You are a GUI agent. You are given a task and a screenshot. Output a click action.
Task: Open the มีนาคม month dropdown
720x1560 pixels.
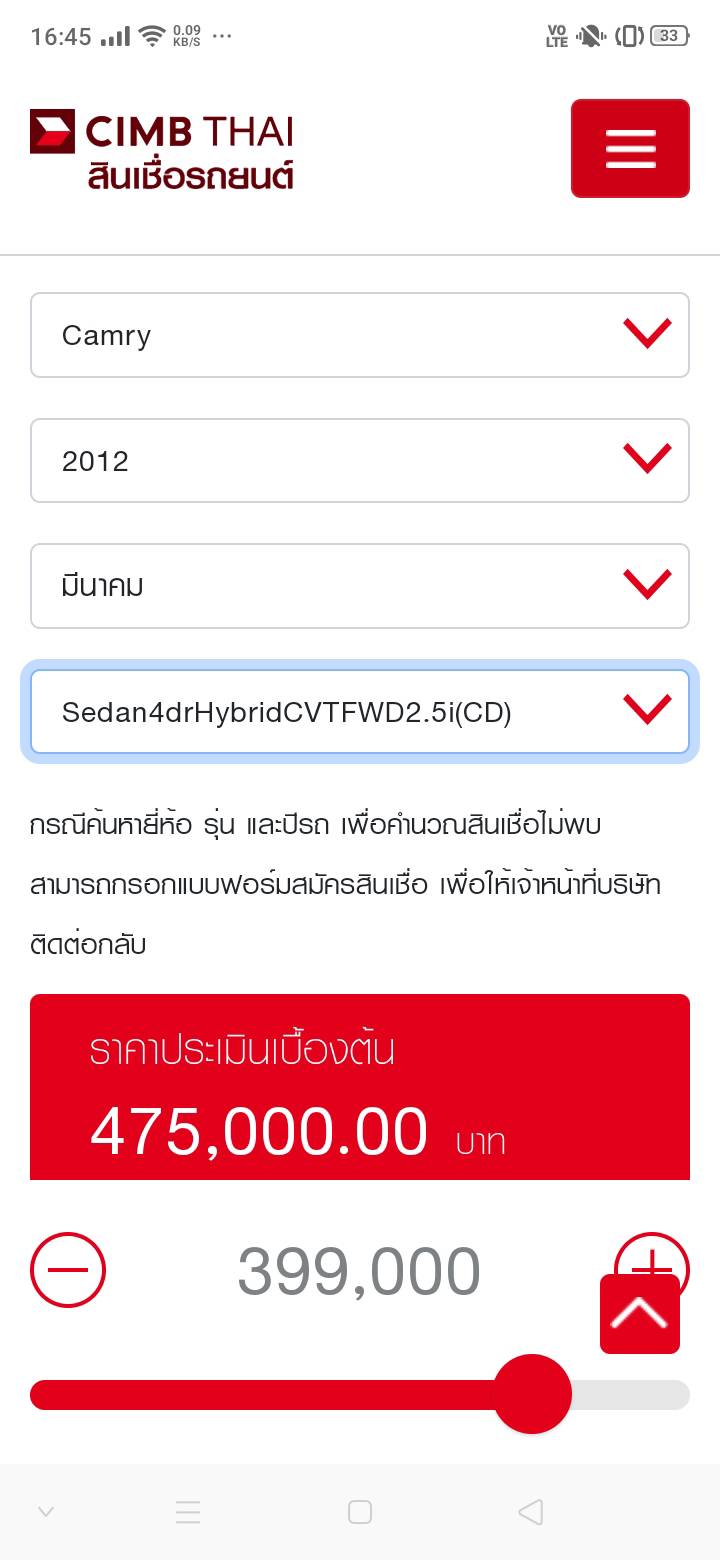pyautogui.click(x=360, y=586)
